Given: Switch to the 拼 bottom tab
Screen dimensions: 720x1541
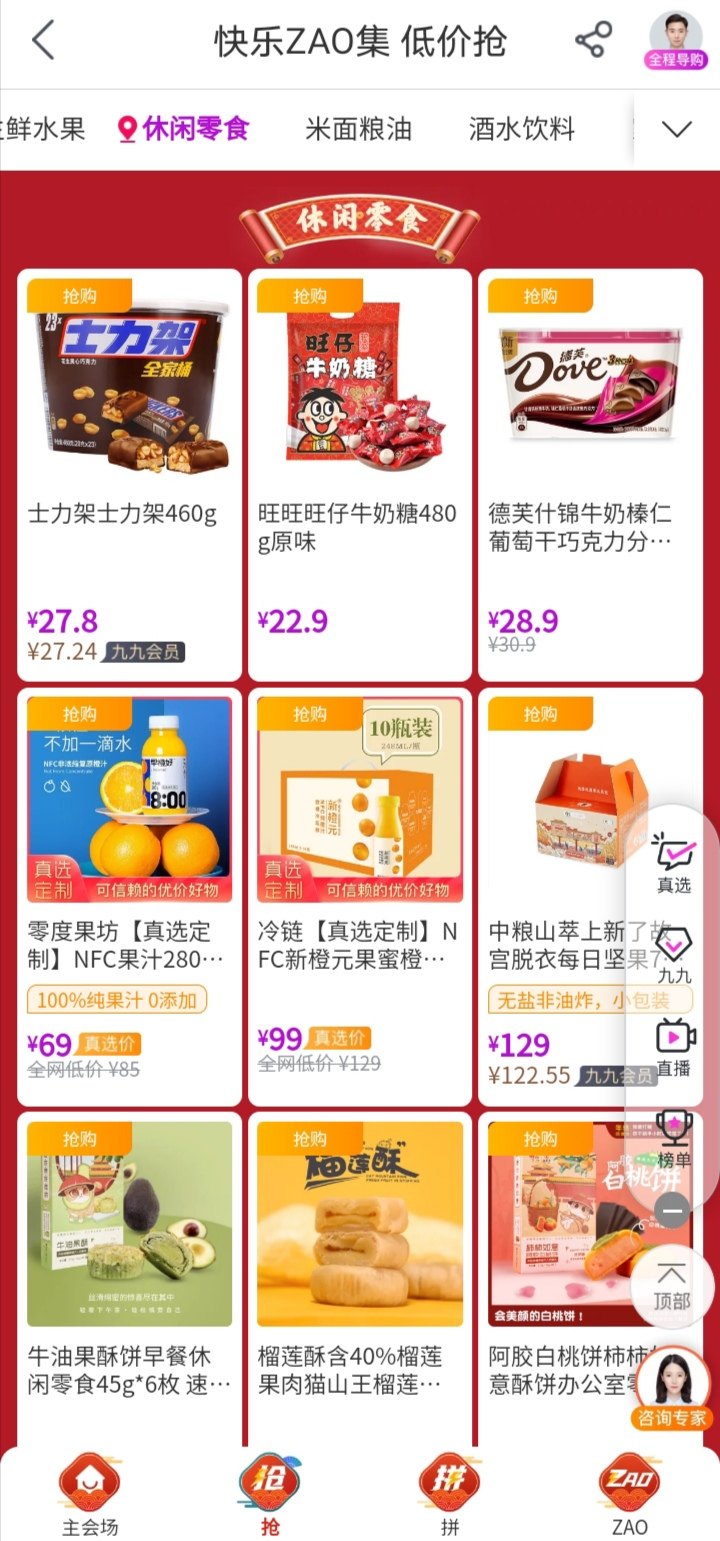Looking at the screenshot, I should pyautogui.click(x=450, y=1495).
